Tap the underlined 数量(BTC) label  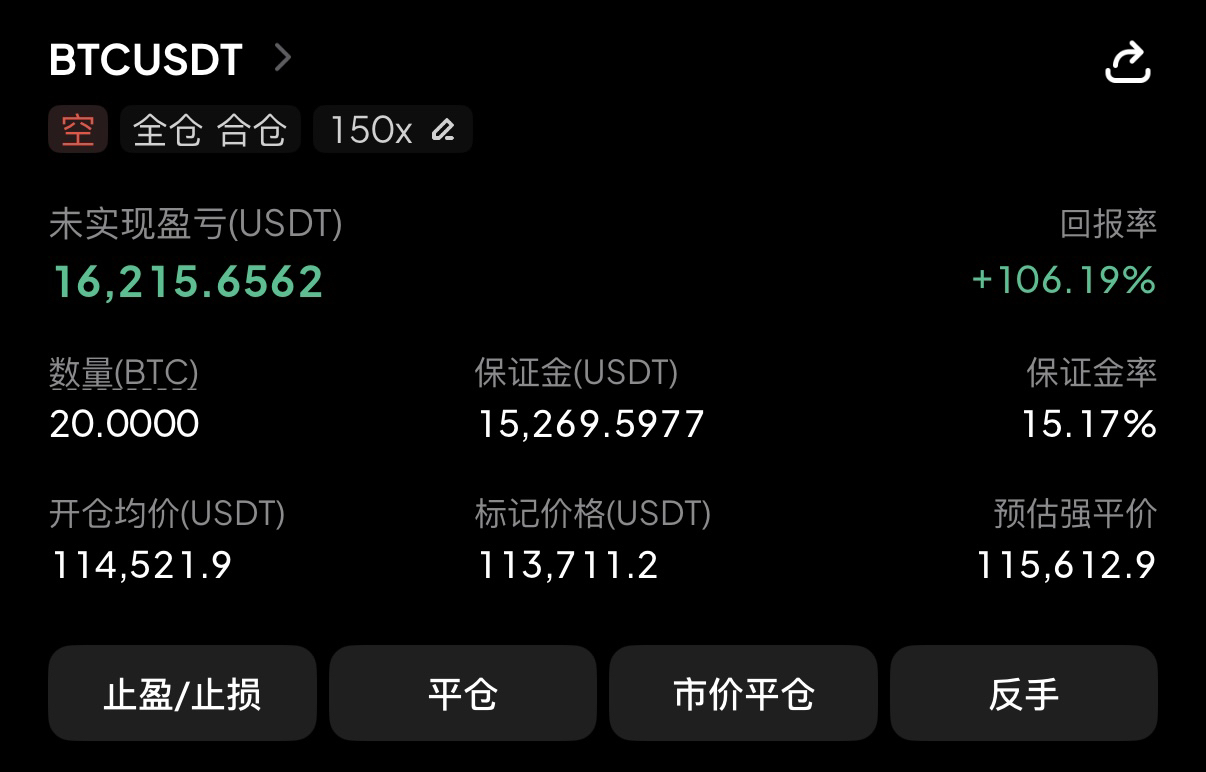pos(124,374)
